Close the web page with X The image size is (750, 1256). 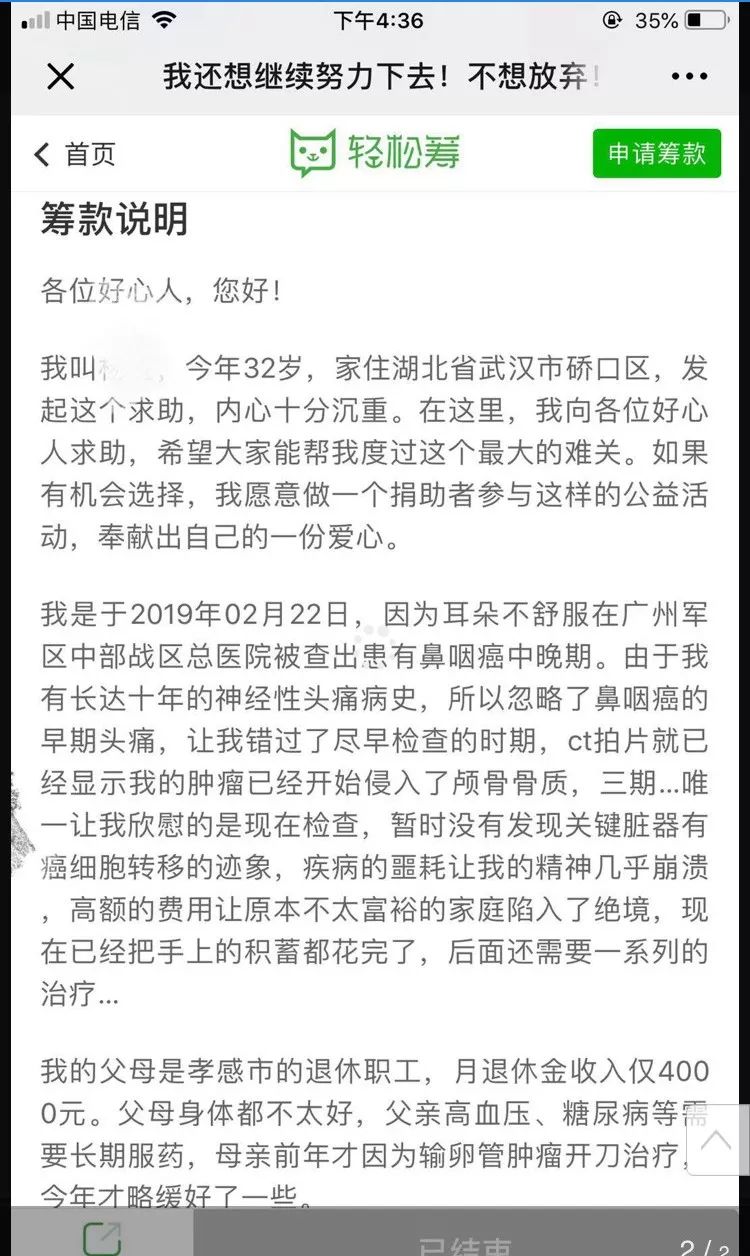click(x=61, y=76)
